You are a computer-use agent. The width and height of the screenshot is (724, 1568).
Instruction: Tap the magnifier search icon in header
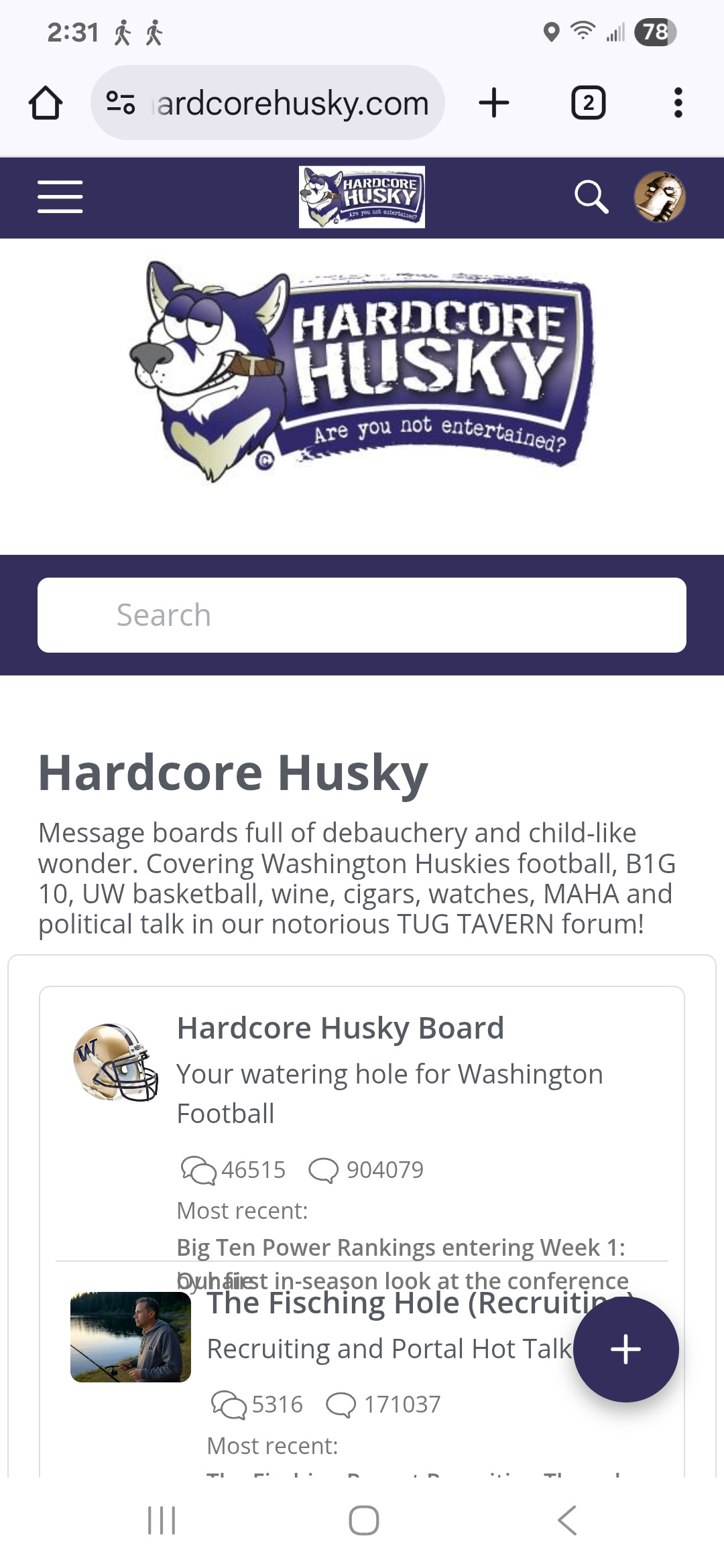point(591,197)
